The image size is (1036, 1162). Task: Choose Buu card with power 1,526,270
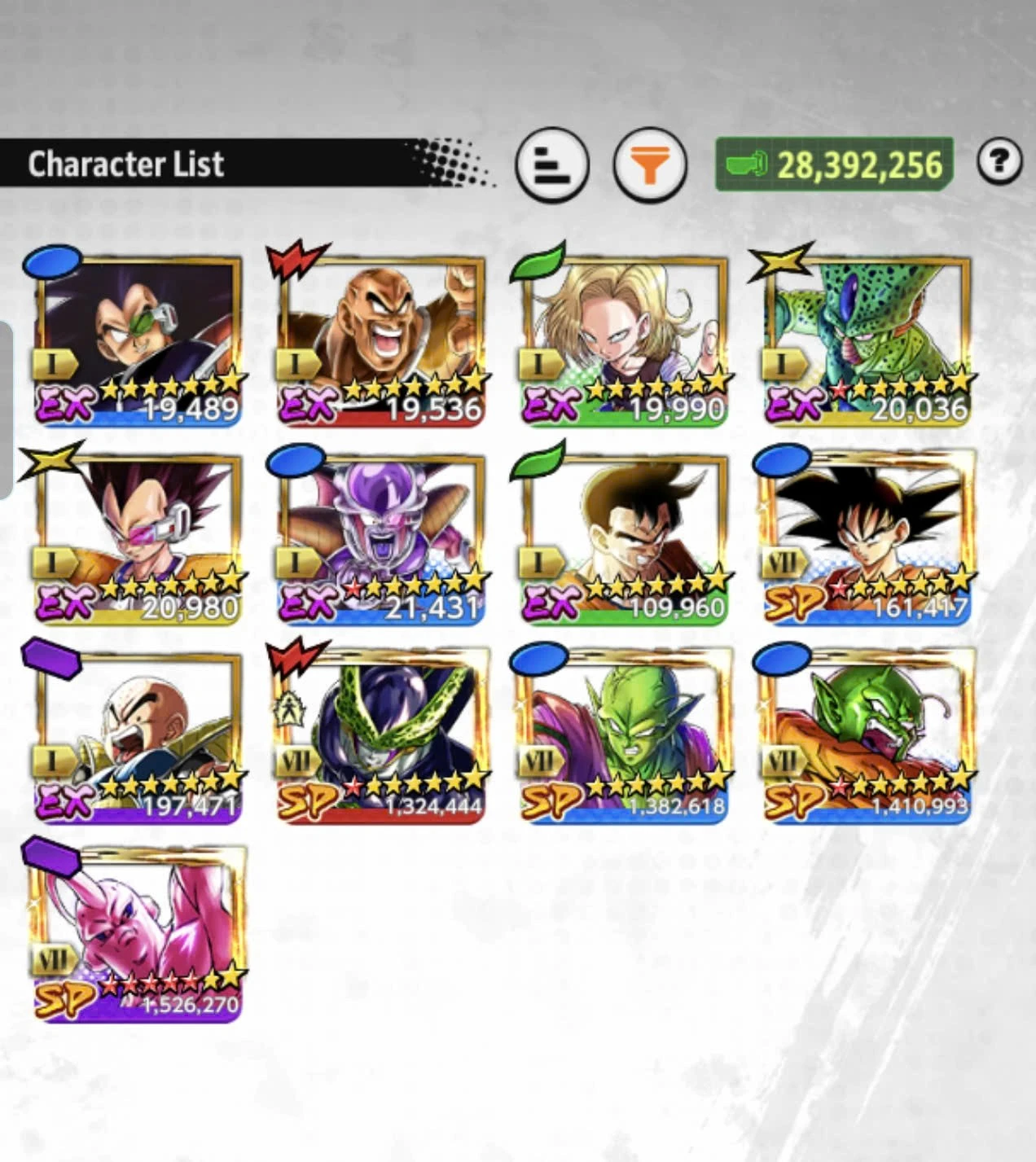click(138, 933)
